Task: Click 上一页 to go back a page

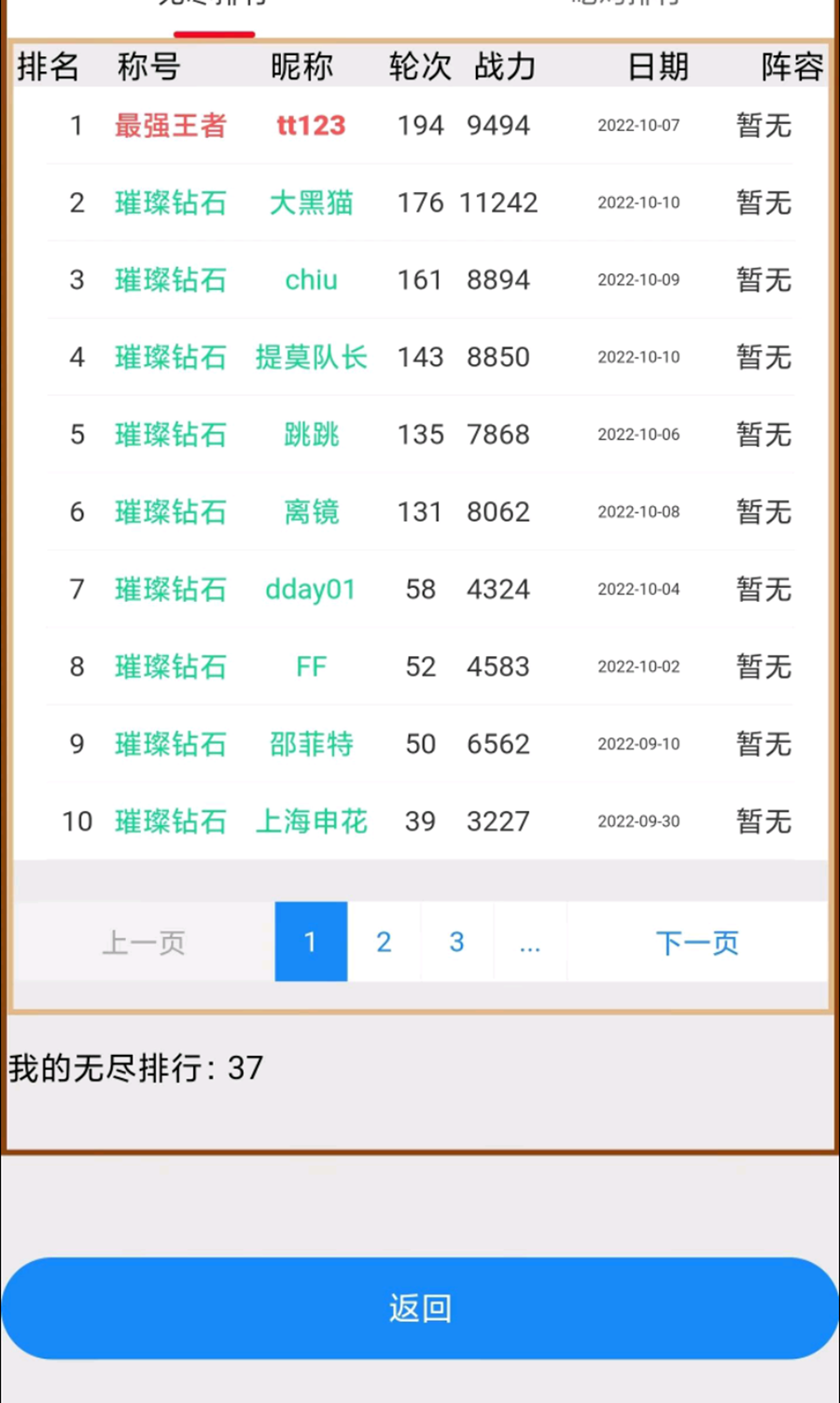Action: 144,942
